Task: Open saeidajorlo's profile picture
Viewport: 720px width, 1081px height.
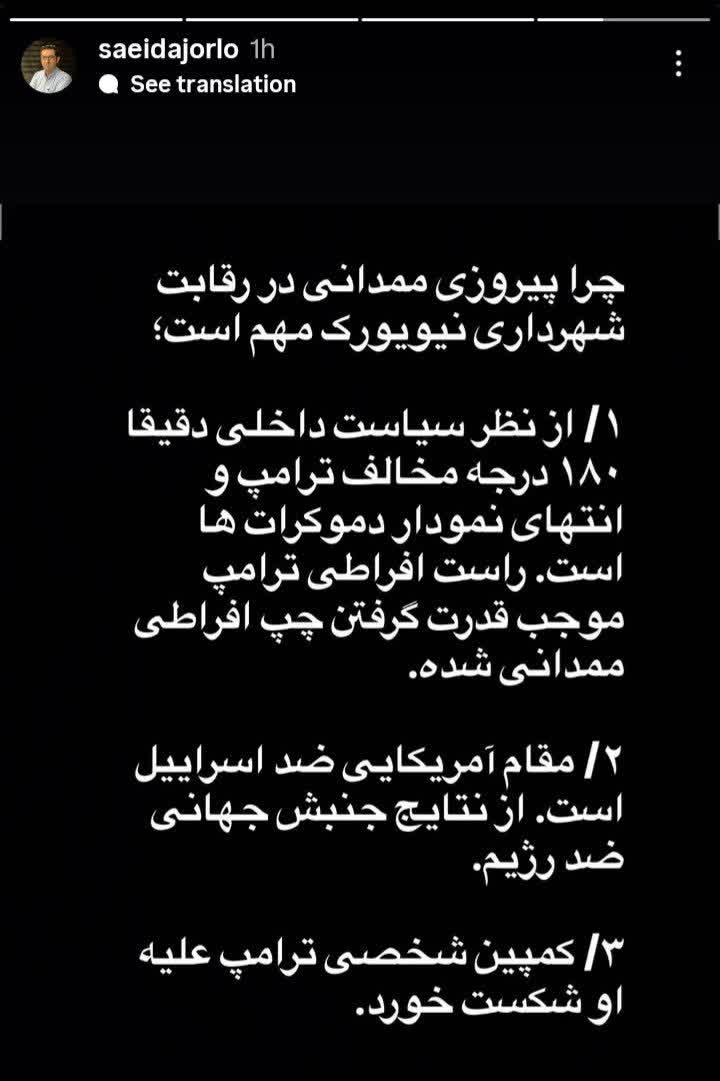Action: pyautogui.click(x=48, y=67)
